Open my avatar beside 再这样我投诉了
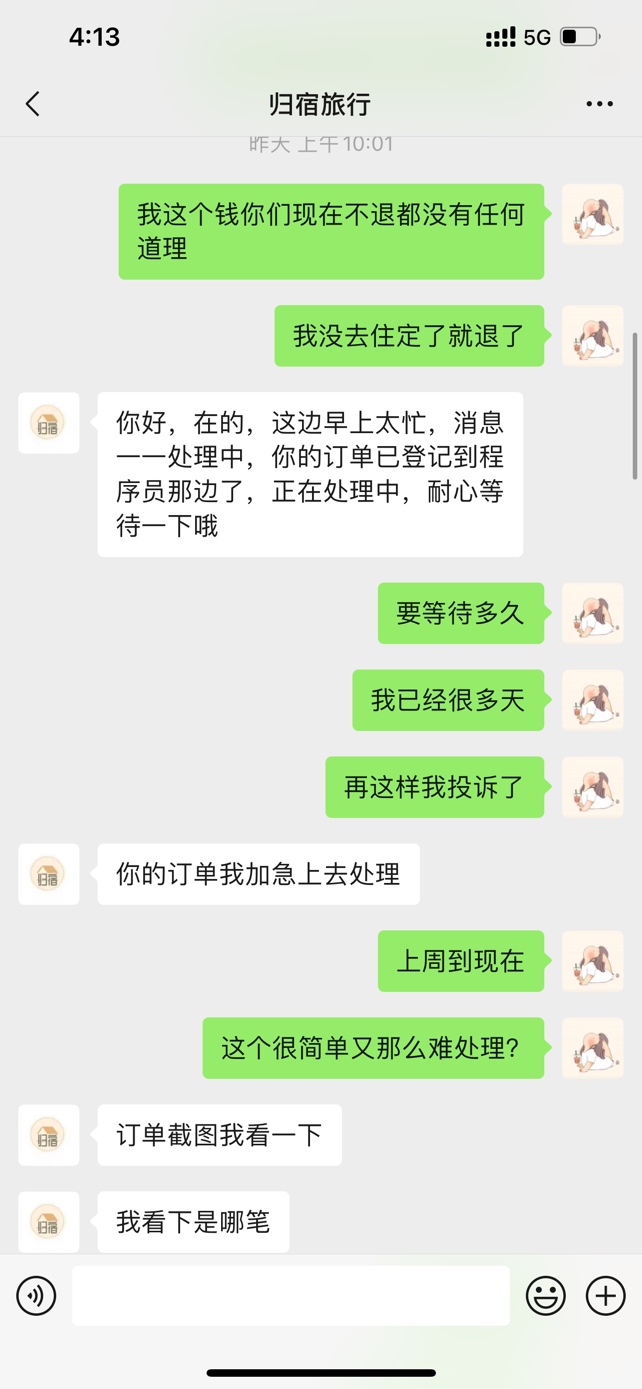 tap(592, 787)
